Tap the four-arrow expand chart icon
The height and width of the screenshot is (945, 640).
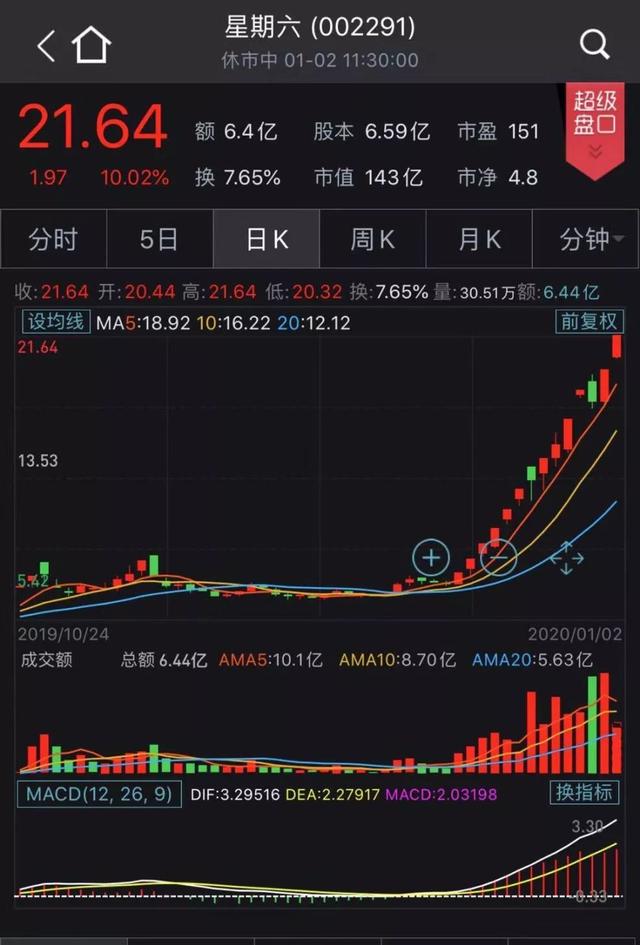(566, 557)
